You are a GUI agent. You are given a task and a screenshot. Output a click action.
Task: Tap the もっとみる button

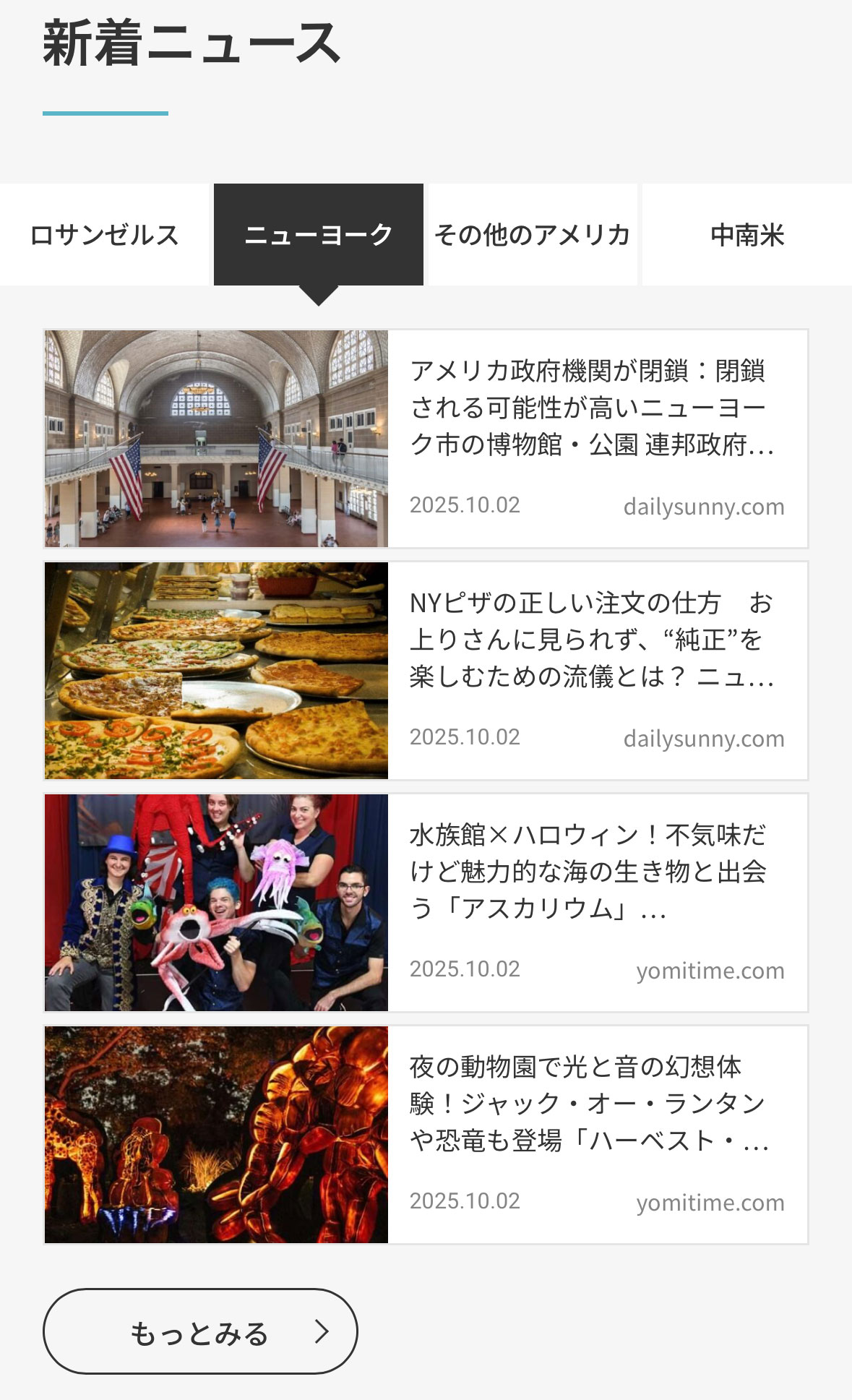click(200, 1331)
